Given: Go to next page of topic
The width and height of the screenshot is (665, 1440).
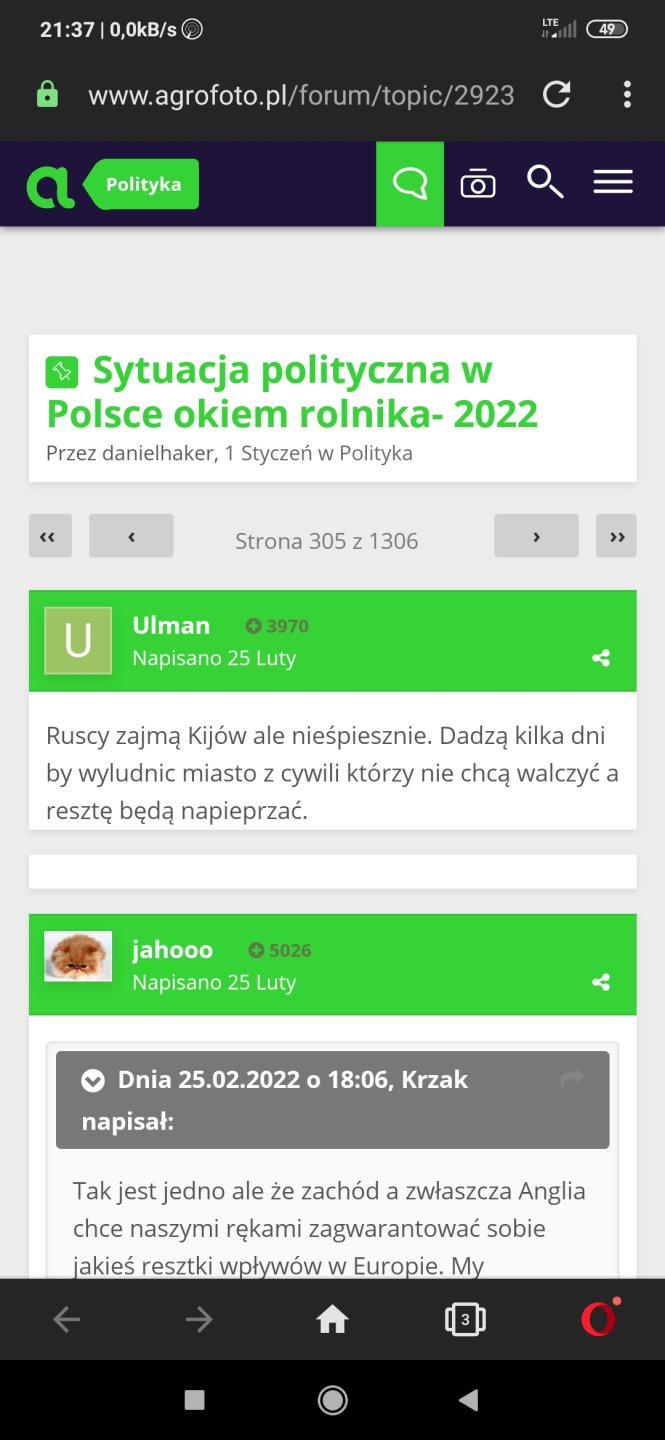Looking at the screenshot, I should [x=536, y=537].
